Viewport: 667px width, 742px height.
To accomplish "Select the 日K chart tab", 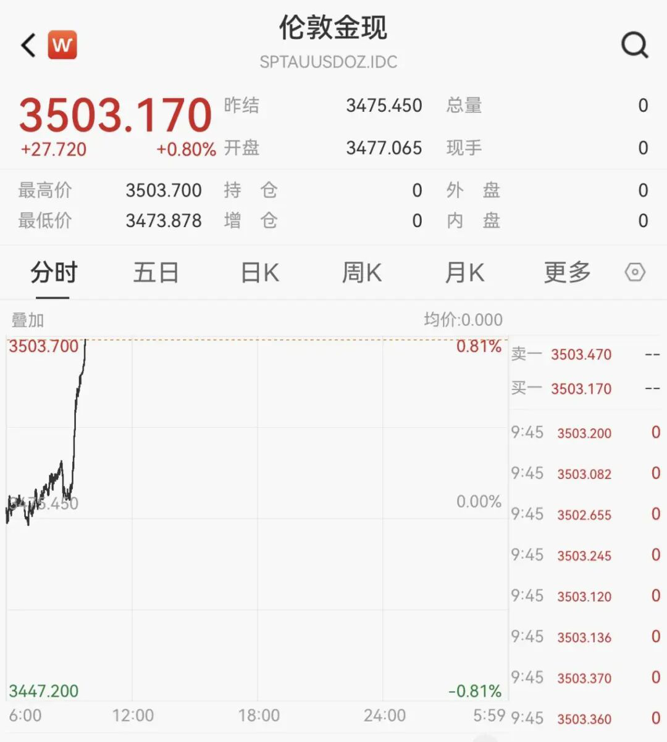I will 259,272.
